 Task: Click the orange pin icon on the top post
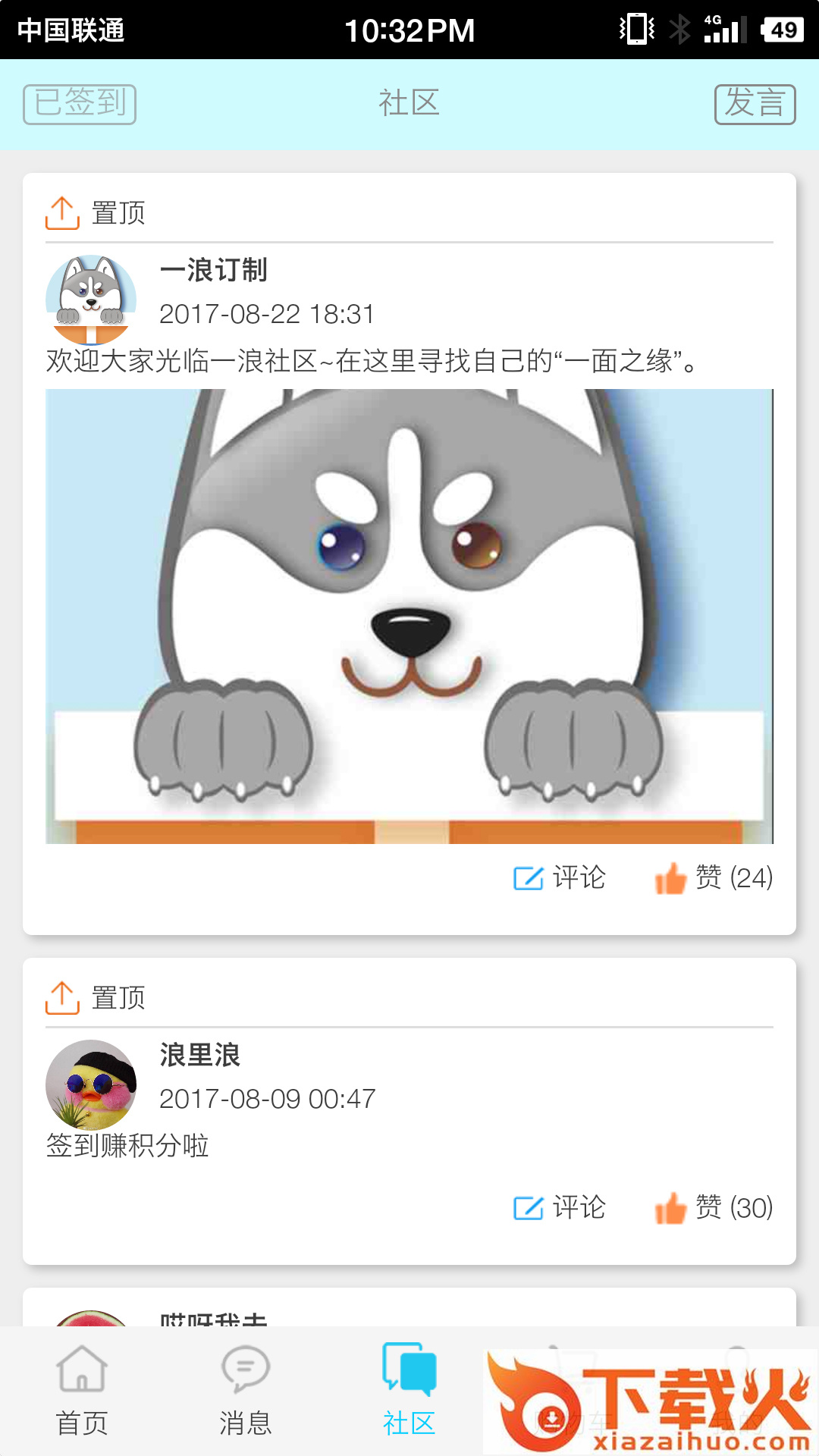[63, 211]
